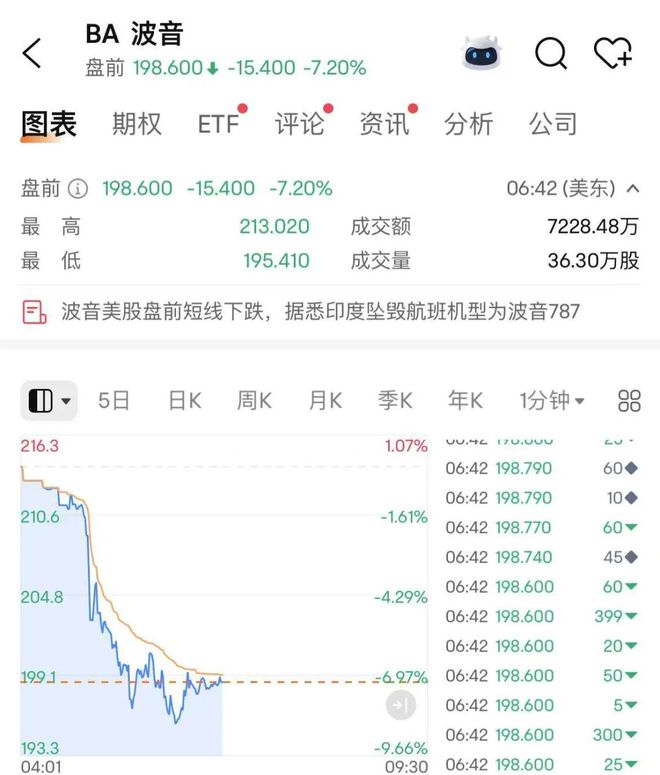The image size is (660, 775).
Task: Switch chart to 月K
Action: tap(325, 401)
